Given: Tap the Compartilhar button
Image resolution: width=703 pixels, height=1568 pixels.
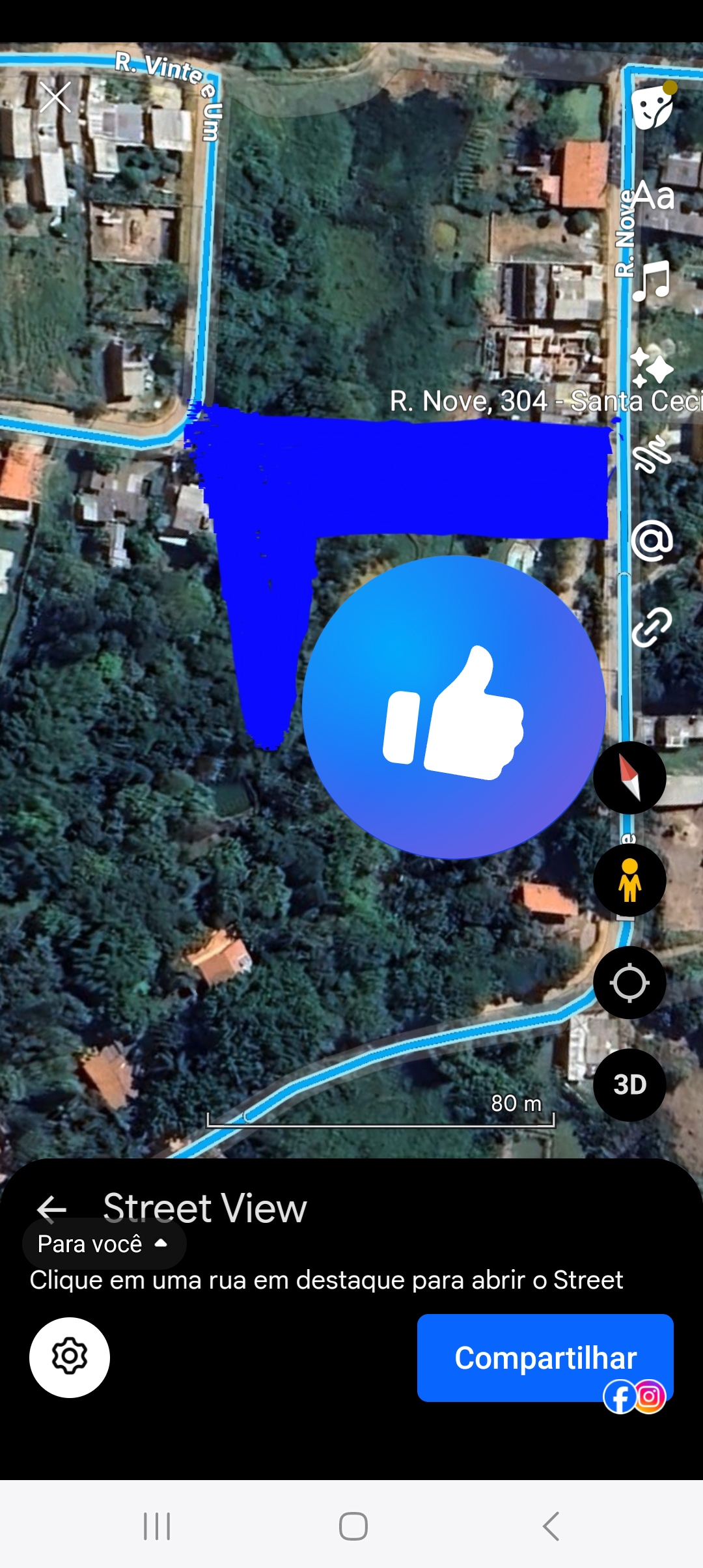Looking at the screenshot, I should point(545,1358).
